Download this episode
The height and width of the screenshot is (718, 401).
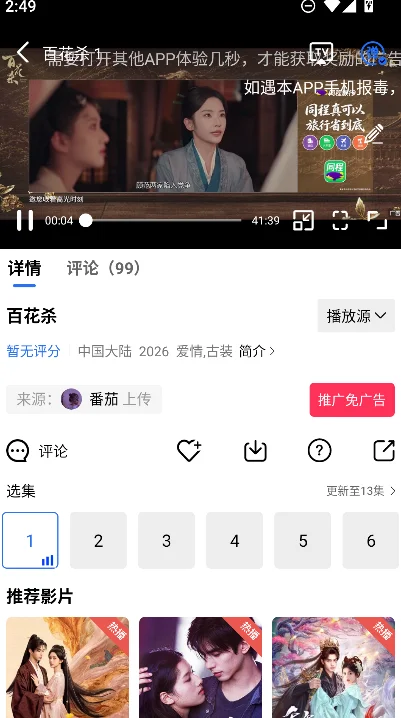click(x=255, y=451)
